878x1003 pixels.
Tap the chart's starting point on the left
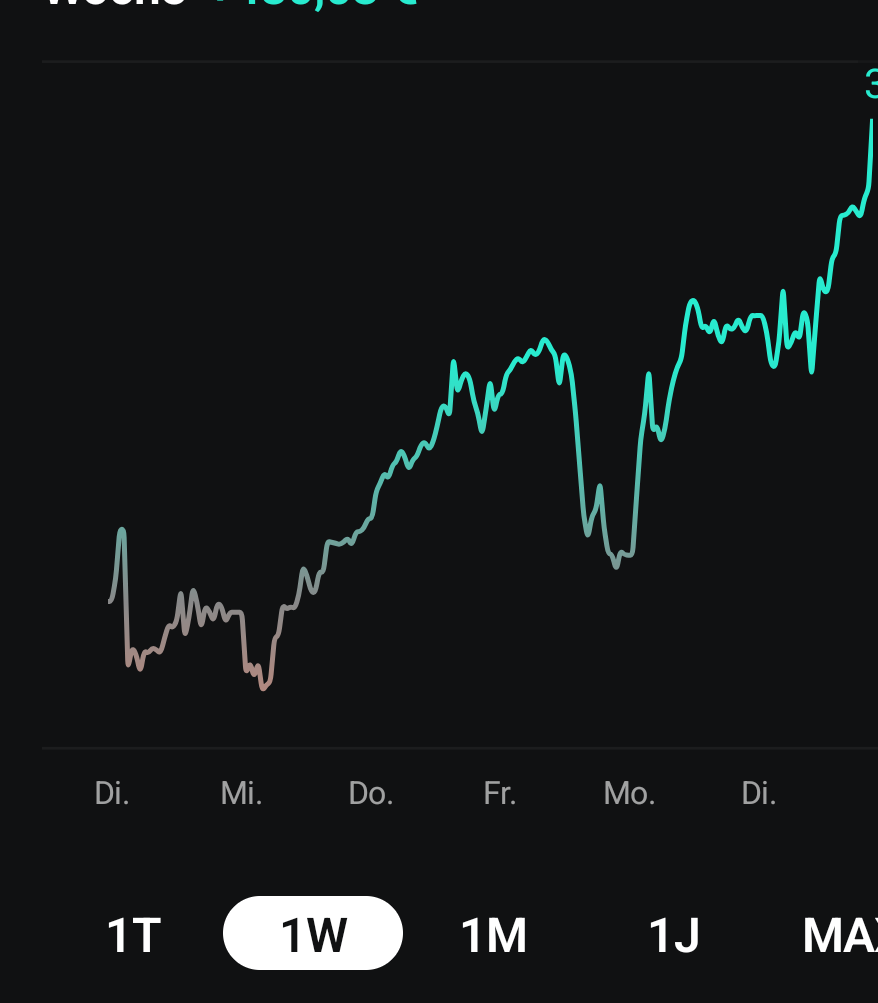click(x=108, y=602)
